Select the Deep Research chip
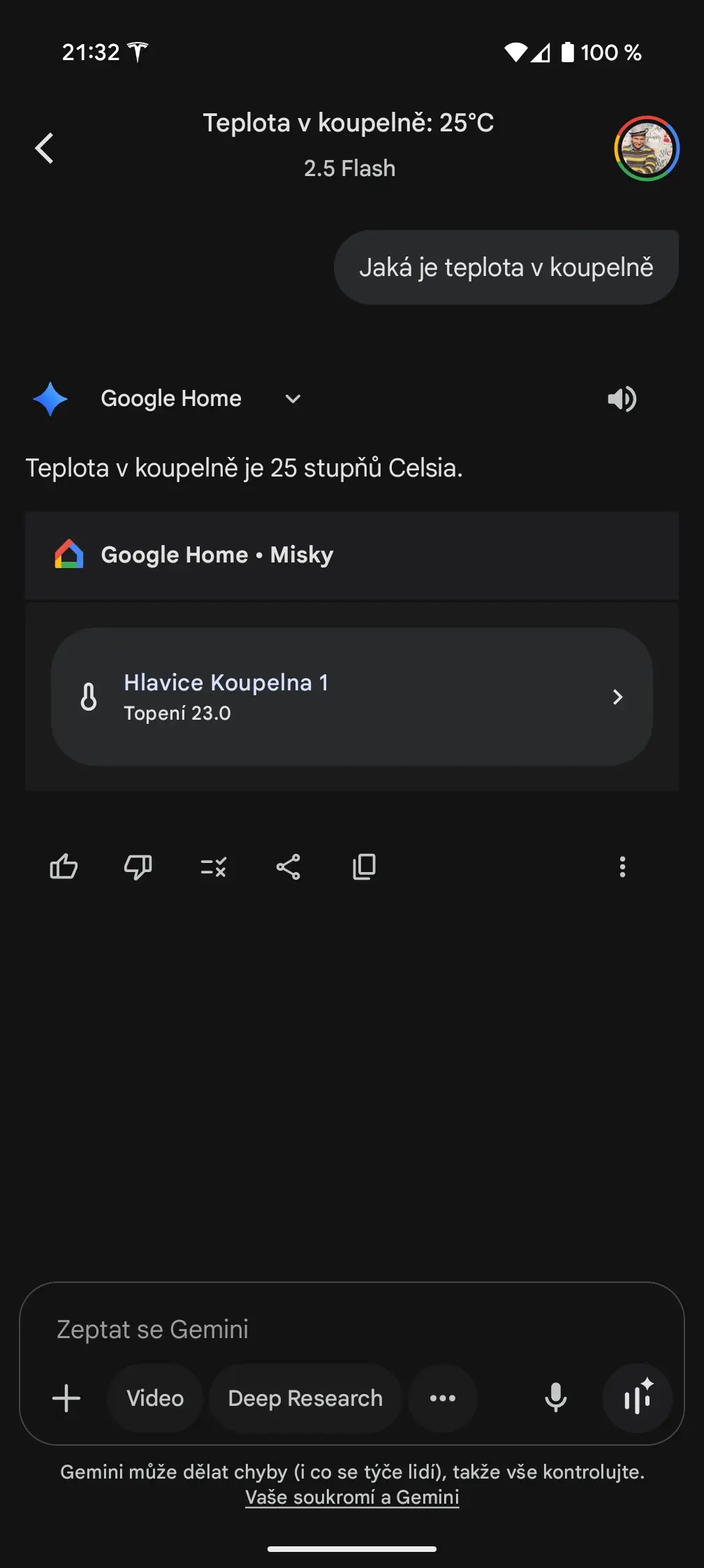This screenshot has height=1568, width=704. point(305,1398)
